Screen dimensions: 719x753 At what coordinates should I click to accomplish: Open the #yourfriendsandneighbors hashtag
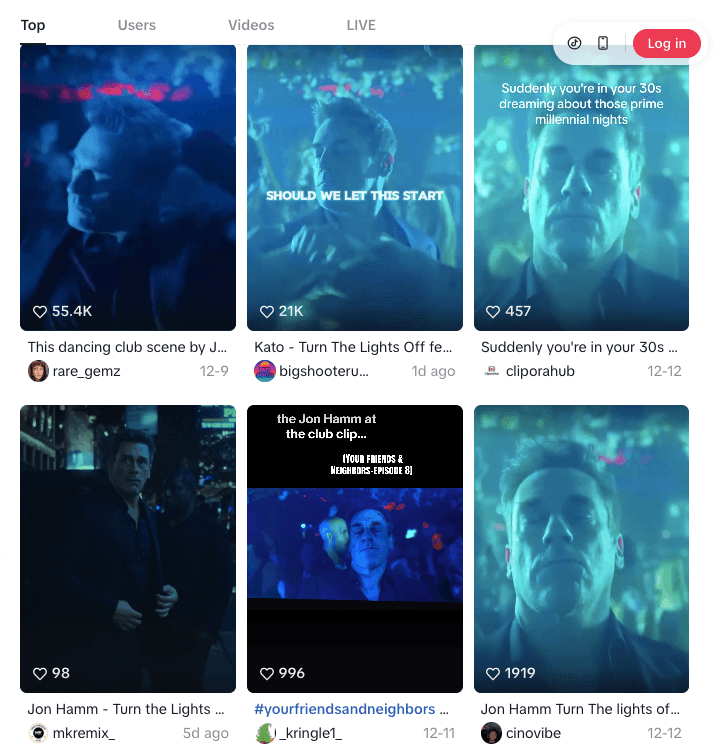(x=345, y=709)
